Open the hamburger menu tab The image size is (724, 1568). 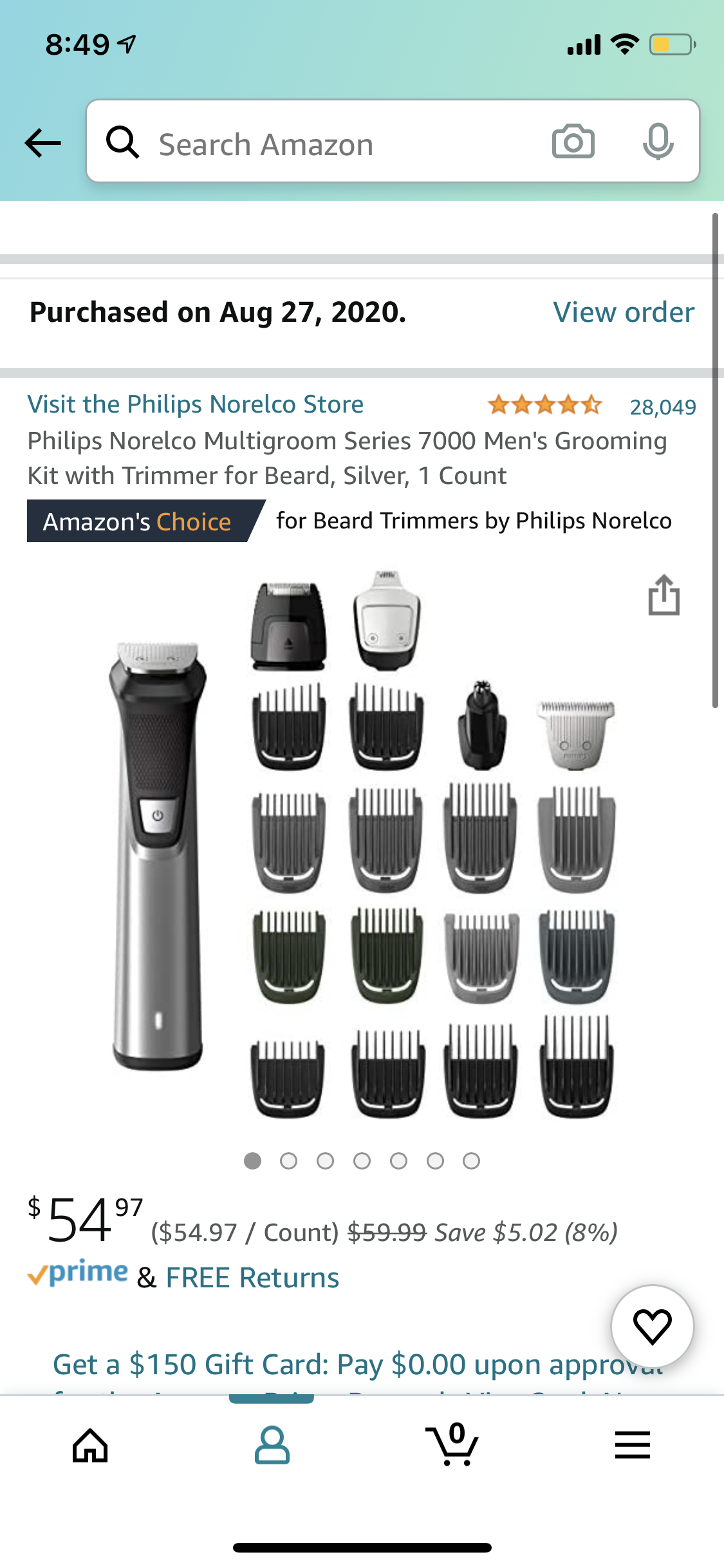point(633,1446)
